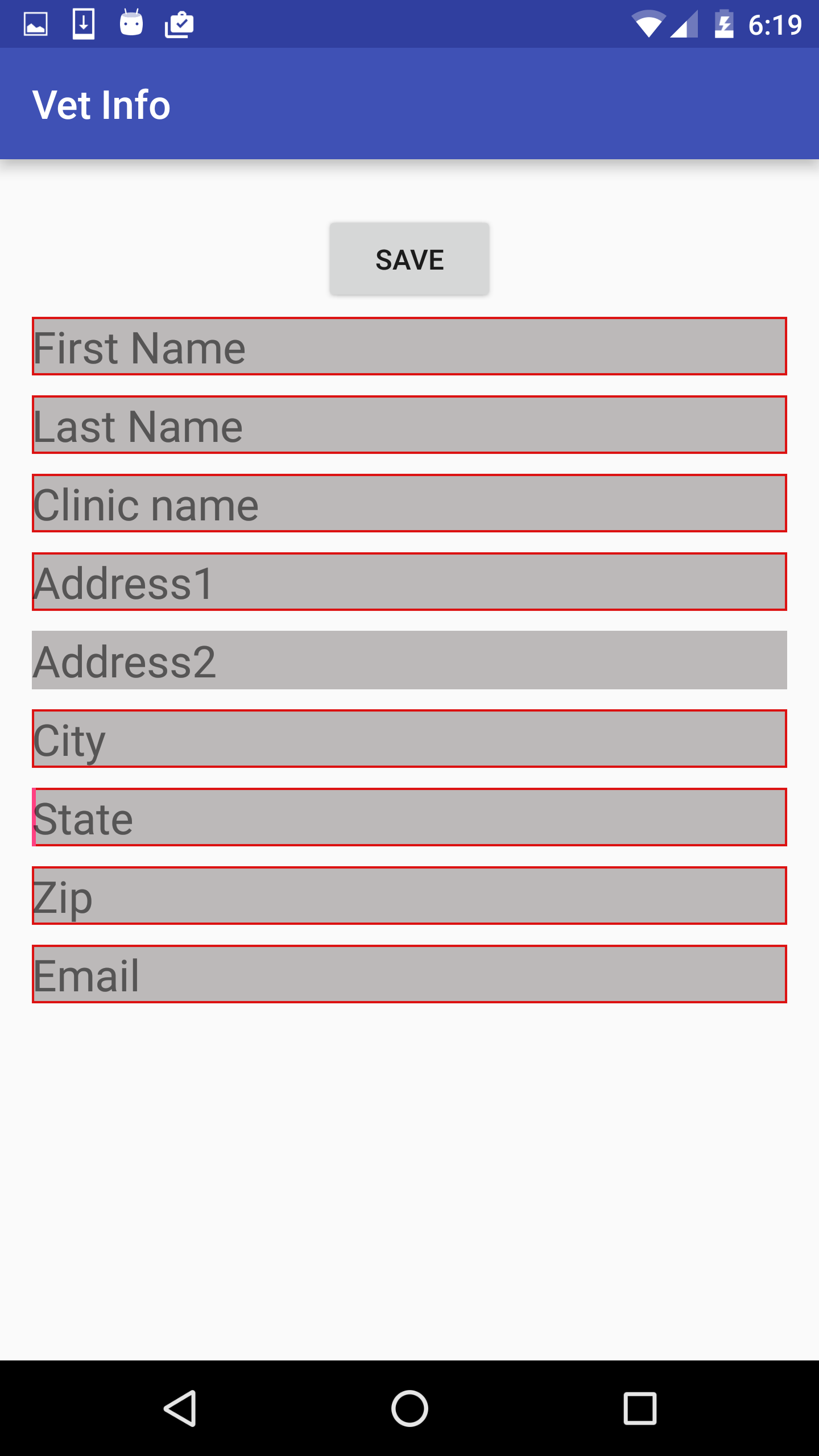819x1456 pixels.
Task: Select the Last Name text field
Action: [409, 425]
